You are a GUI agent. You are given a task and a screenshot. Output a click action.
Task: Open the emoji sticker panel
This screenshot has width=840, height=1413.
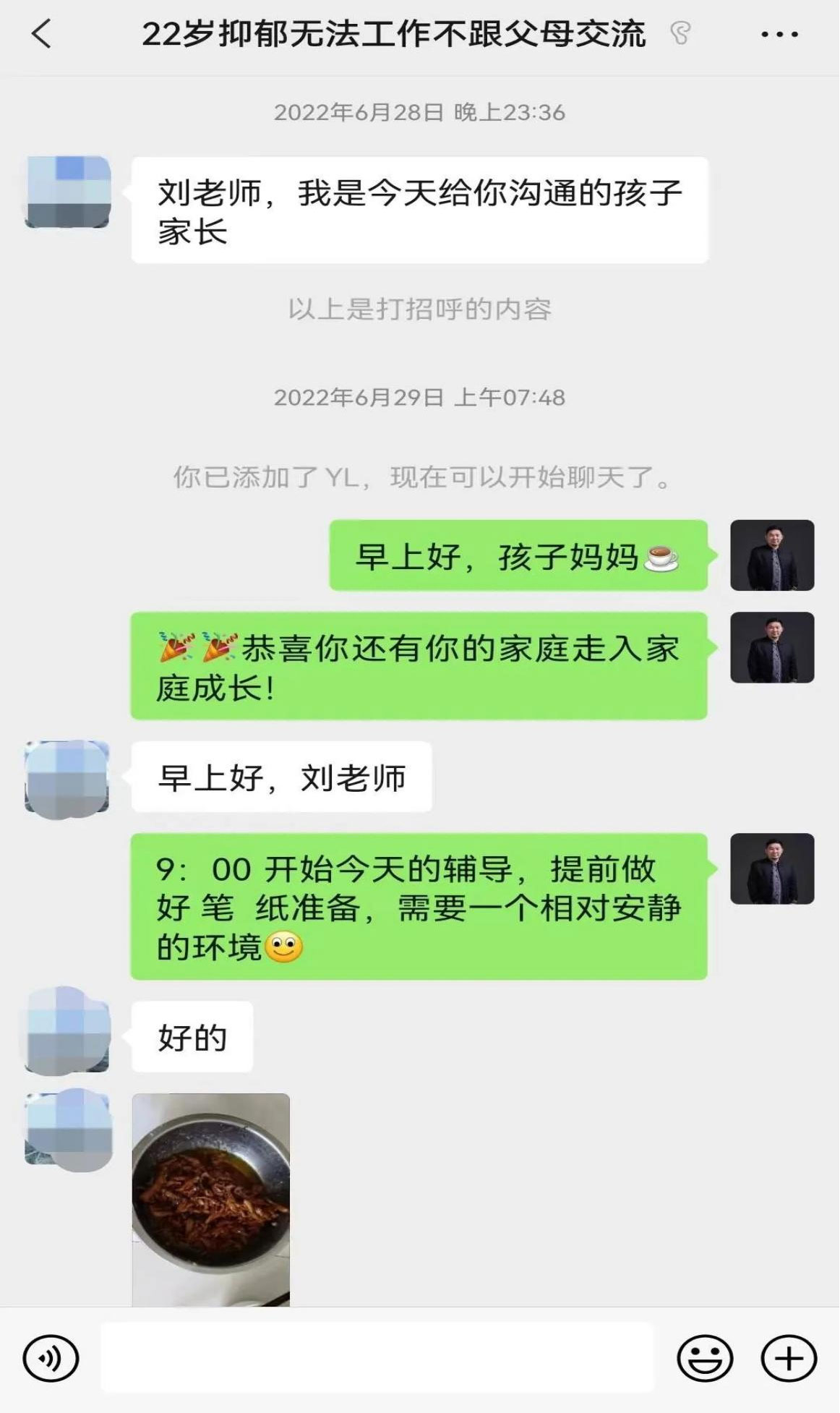click(x=705, y=1359)
